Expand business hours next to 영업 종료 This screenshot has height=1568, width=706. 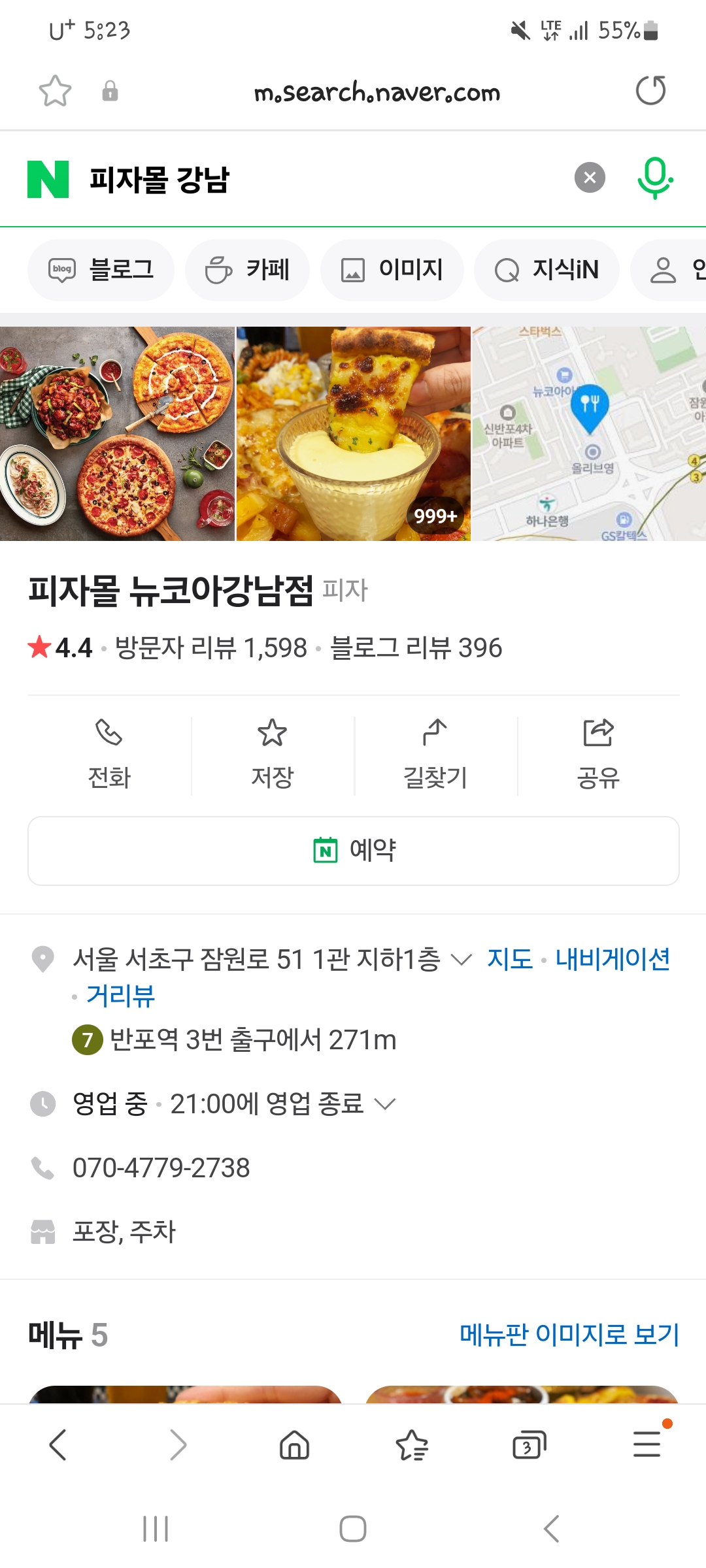(x=385, y=1104)
